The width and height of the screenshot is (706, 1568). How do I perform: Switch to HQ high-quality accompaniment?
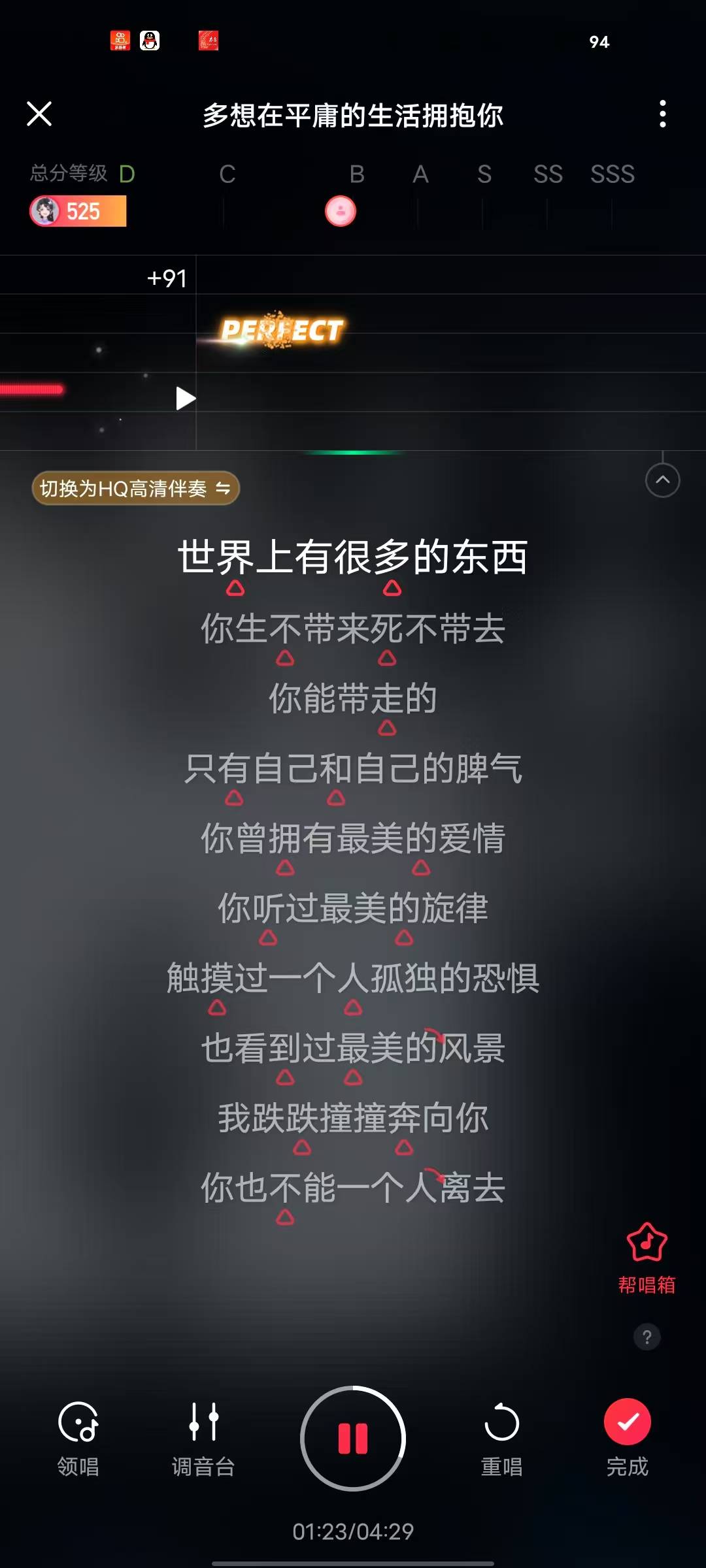pyautogui.click(x=135, y=488)
